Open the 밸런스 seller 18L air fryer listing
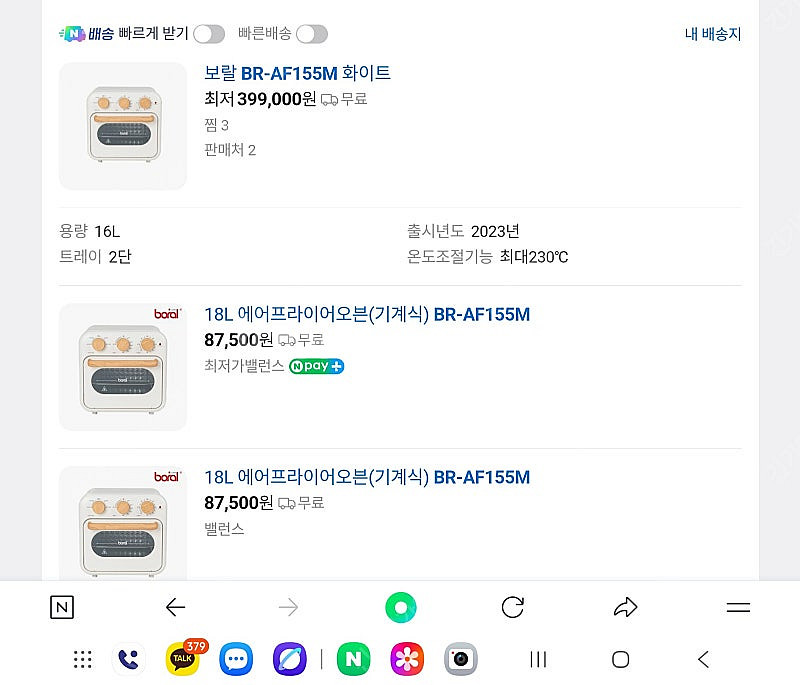This screenshot has width=800, height=685. [366, 477]
